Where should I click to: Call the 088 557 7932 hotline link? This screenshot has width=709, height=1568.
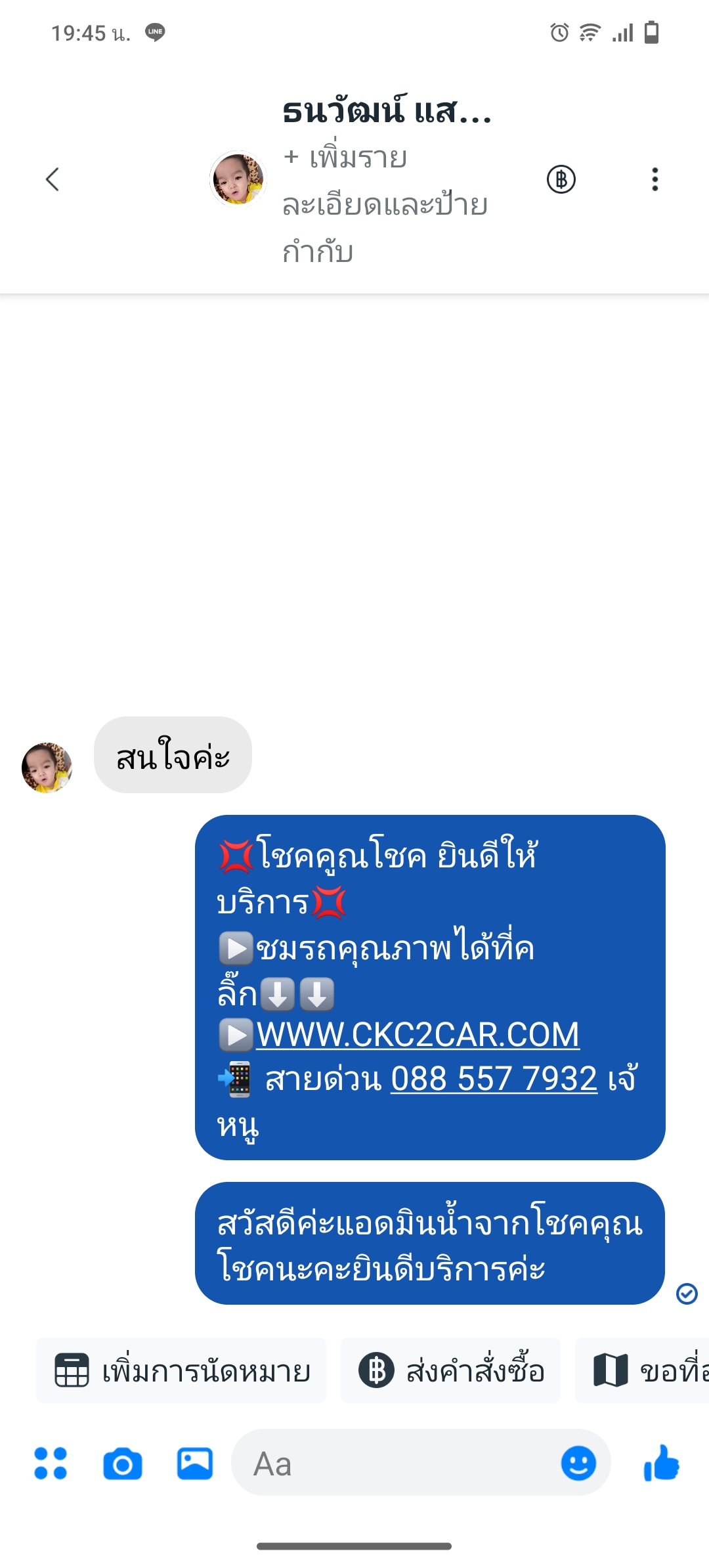(494, 1079)
